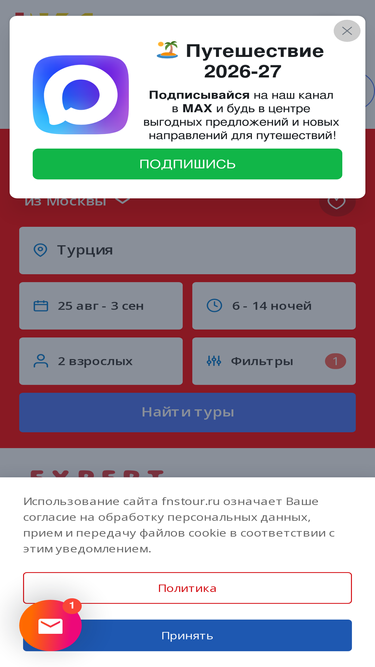
Task: Change departure city из Москвы
Action: [x=77, y=200]
